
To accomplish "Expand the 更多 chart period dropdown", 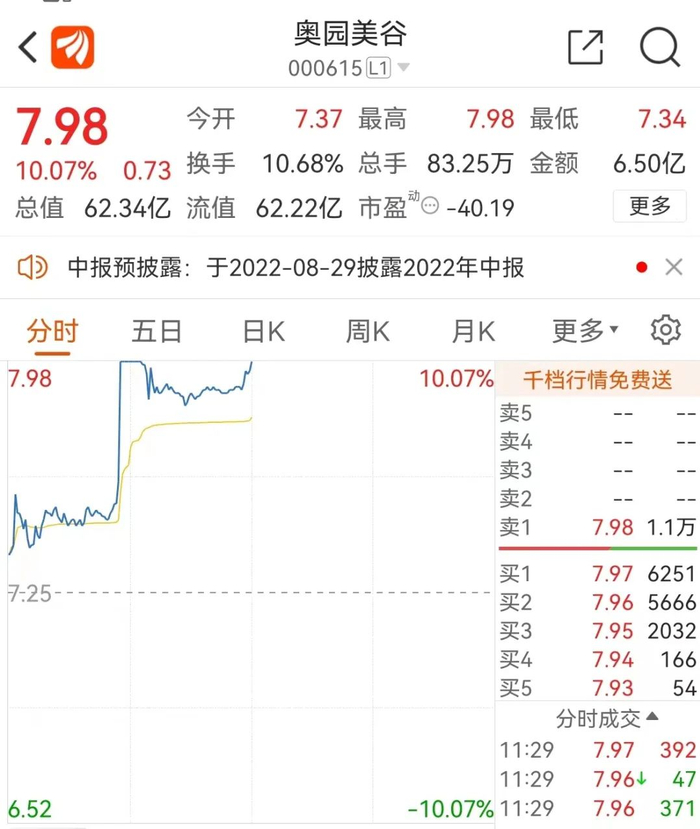I will click(x=585, y=331).
